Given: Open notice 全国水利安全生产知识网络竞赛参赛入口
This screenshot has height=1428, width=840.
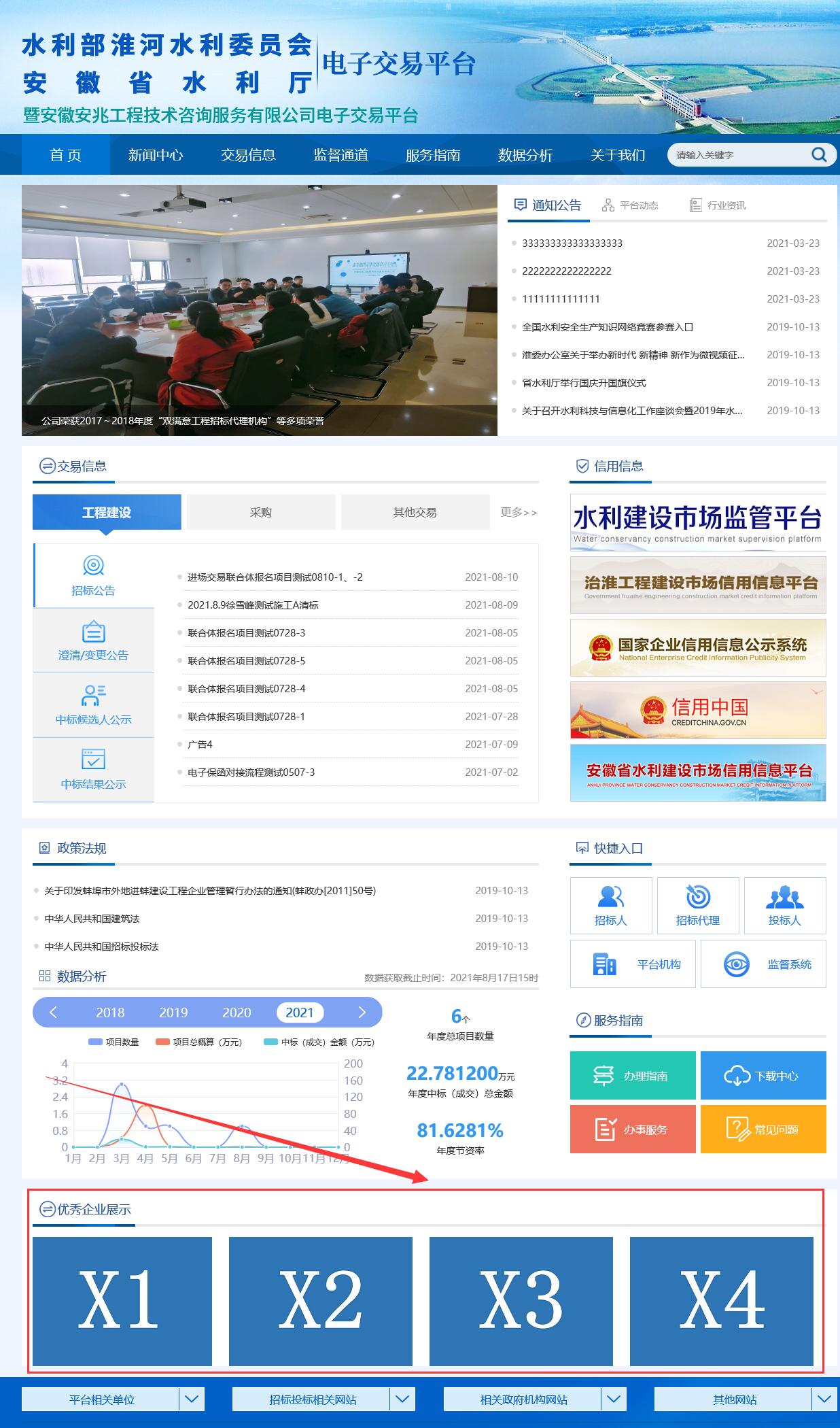Looking at the screenshot, I should (607, 327).
